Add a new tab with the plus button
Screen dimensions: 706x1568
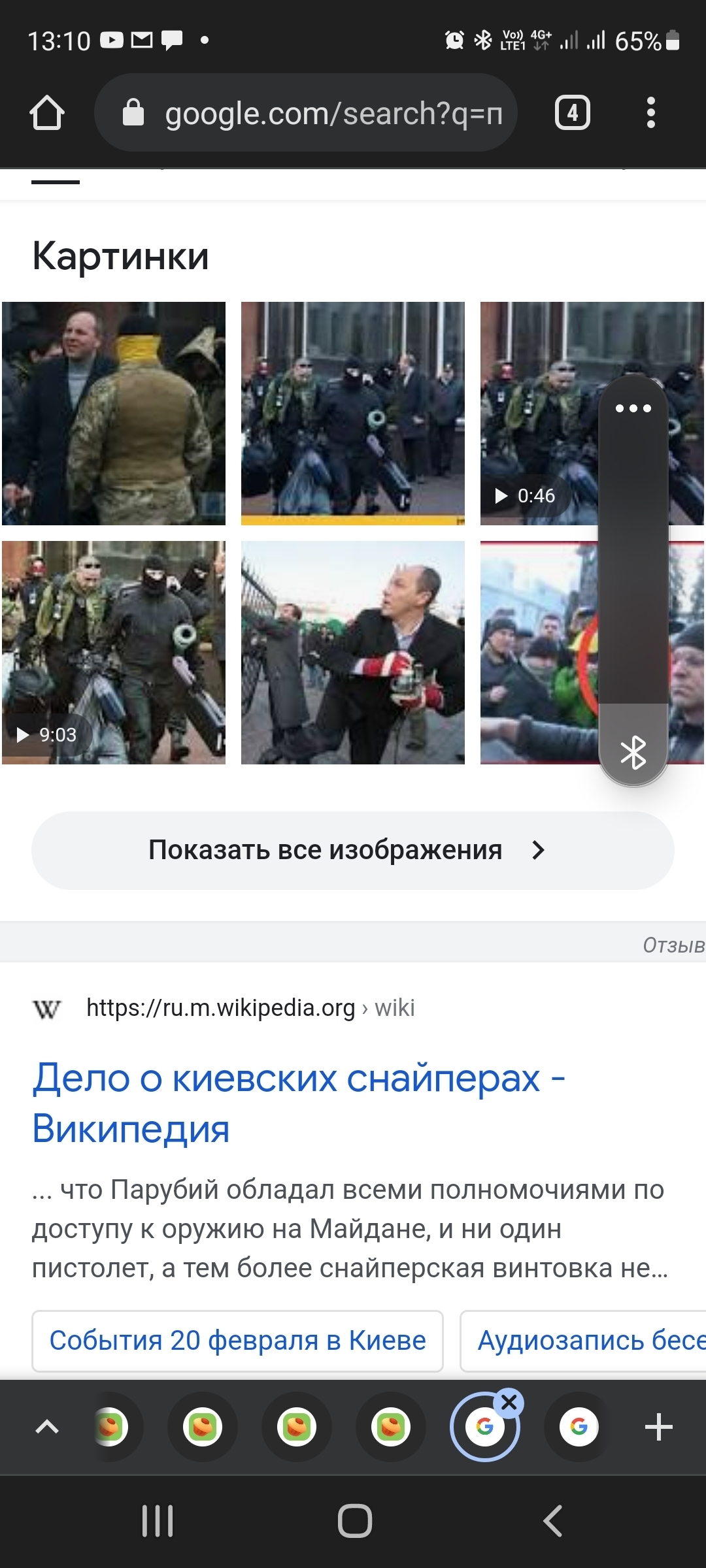tap(658, 1426)
